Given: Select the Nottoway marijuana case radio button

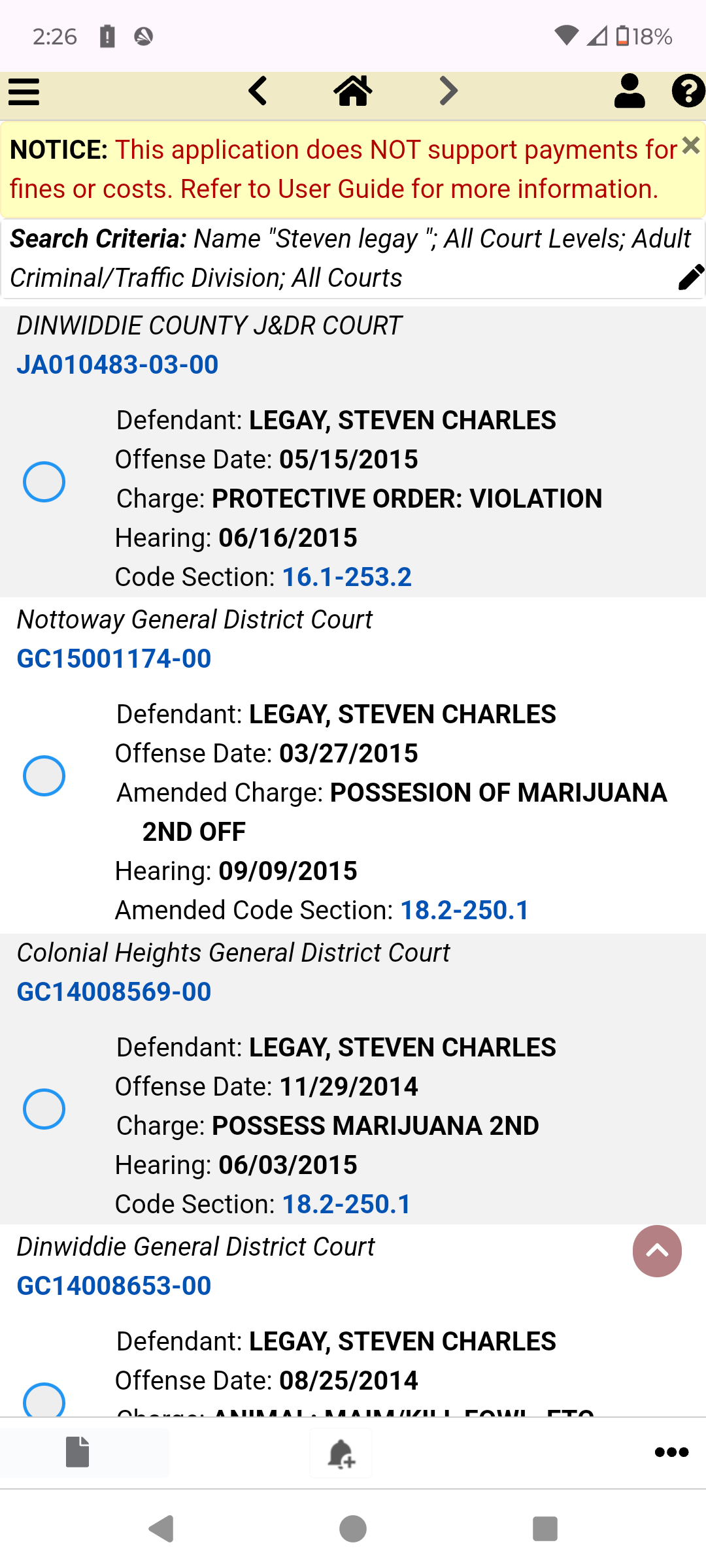Looking at the screenshot, I should 44,776.
